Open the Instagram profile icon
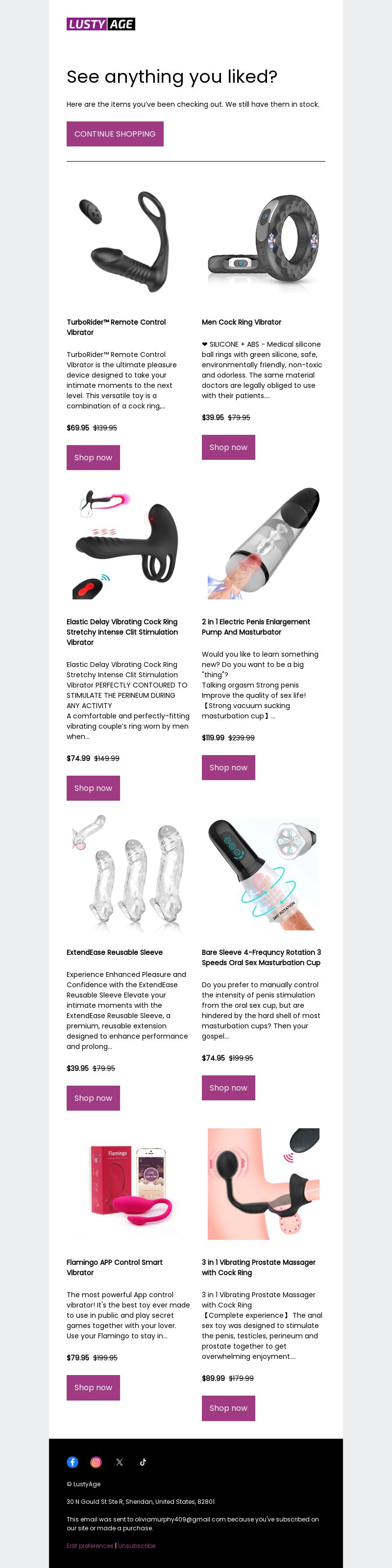 pyautogui.click(x=96, y=1461)
